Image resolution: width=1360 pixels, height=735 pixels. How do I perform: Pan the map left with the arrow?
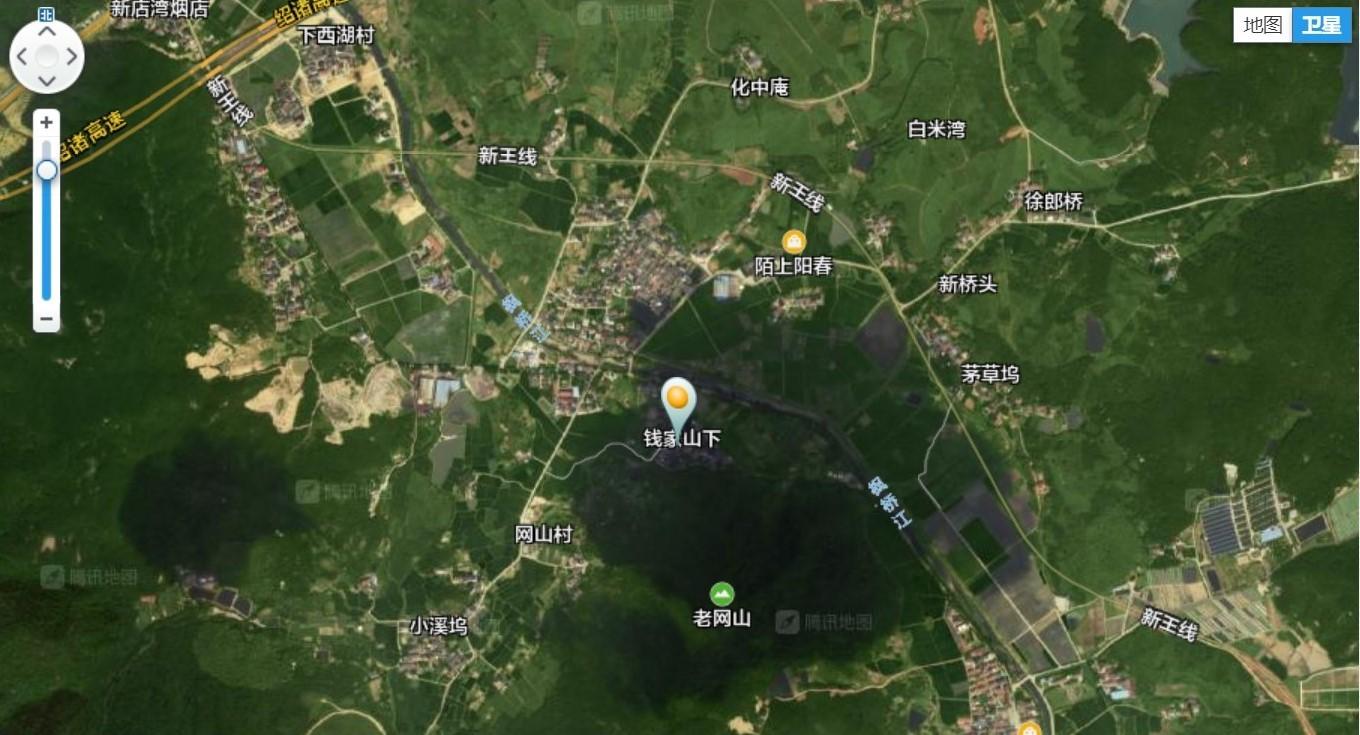[x=22, y=57]
